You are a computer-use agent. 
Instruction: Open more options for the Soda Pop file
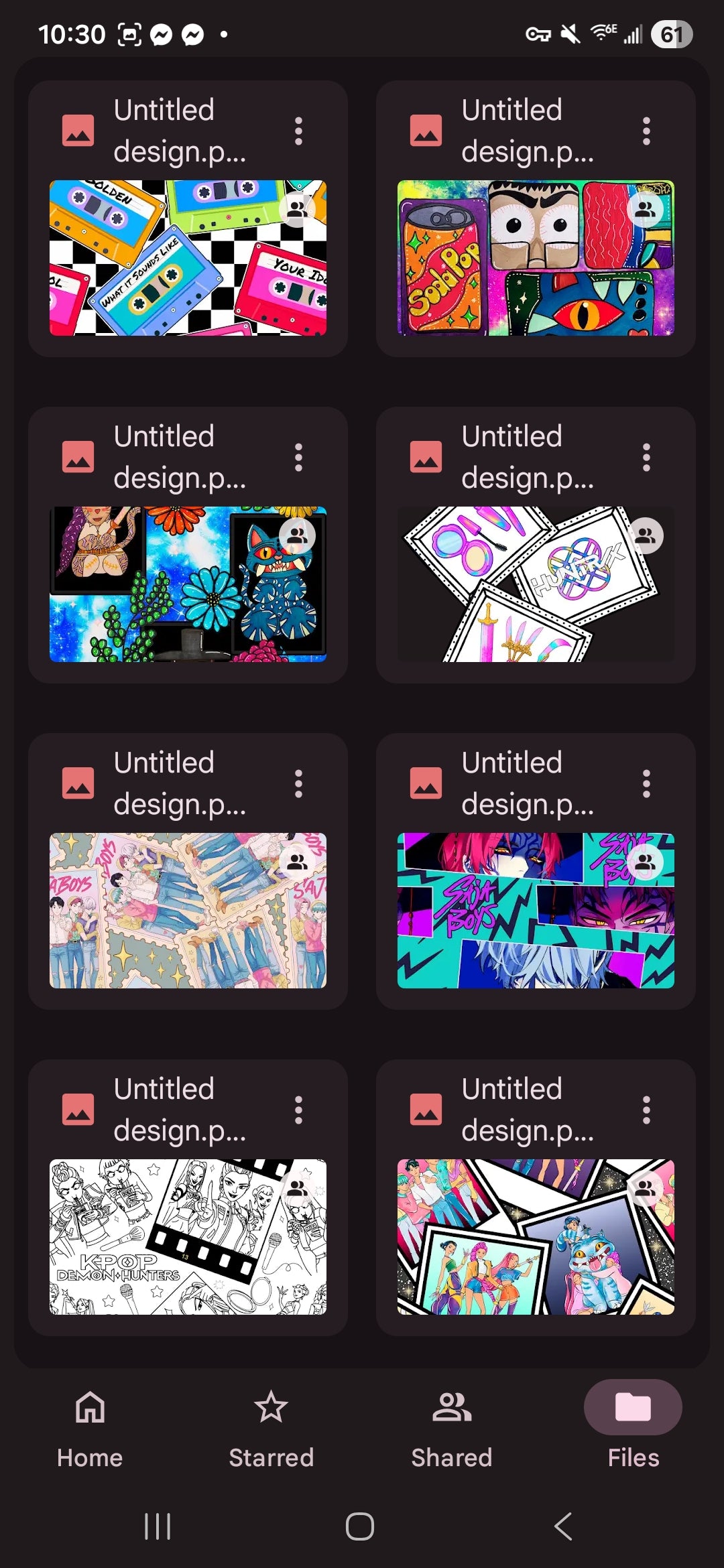[646, 131]
